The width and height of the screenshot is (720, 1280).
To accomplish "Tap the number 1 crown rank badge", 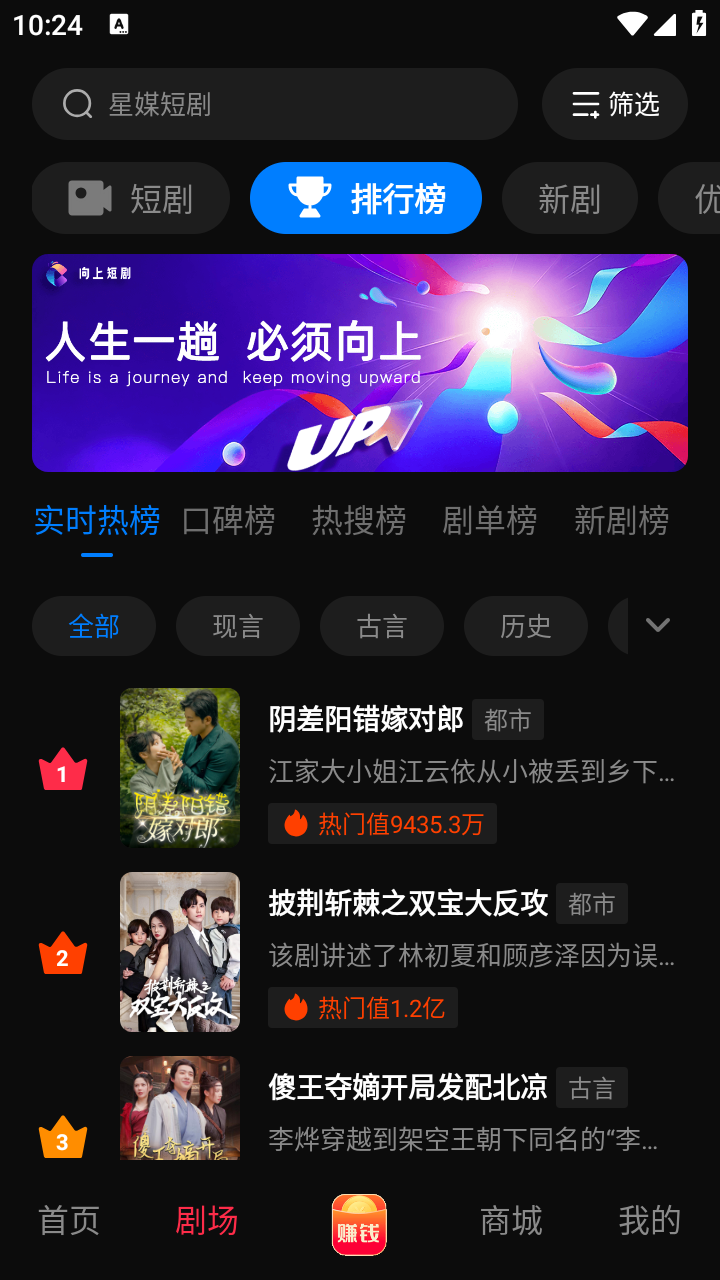I will coord(63,770).
